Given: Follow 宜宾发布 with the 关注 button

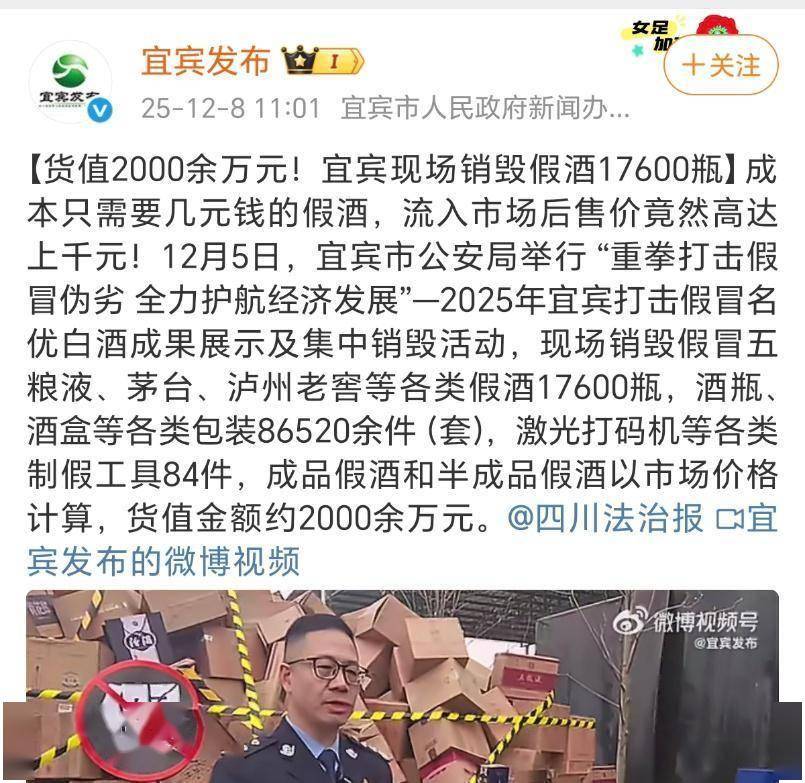Looking at the screenshot, I should pyautogui.click(x=720, y=66).
